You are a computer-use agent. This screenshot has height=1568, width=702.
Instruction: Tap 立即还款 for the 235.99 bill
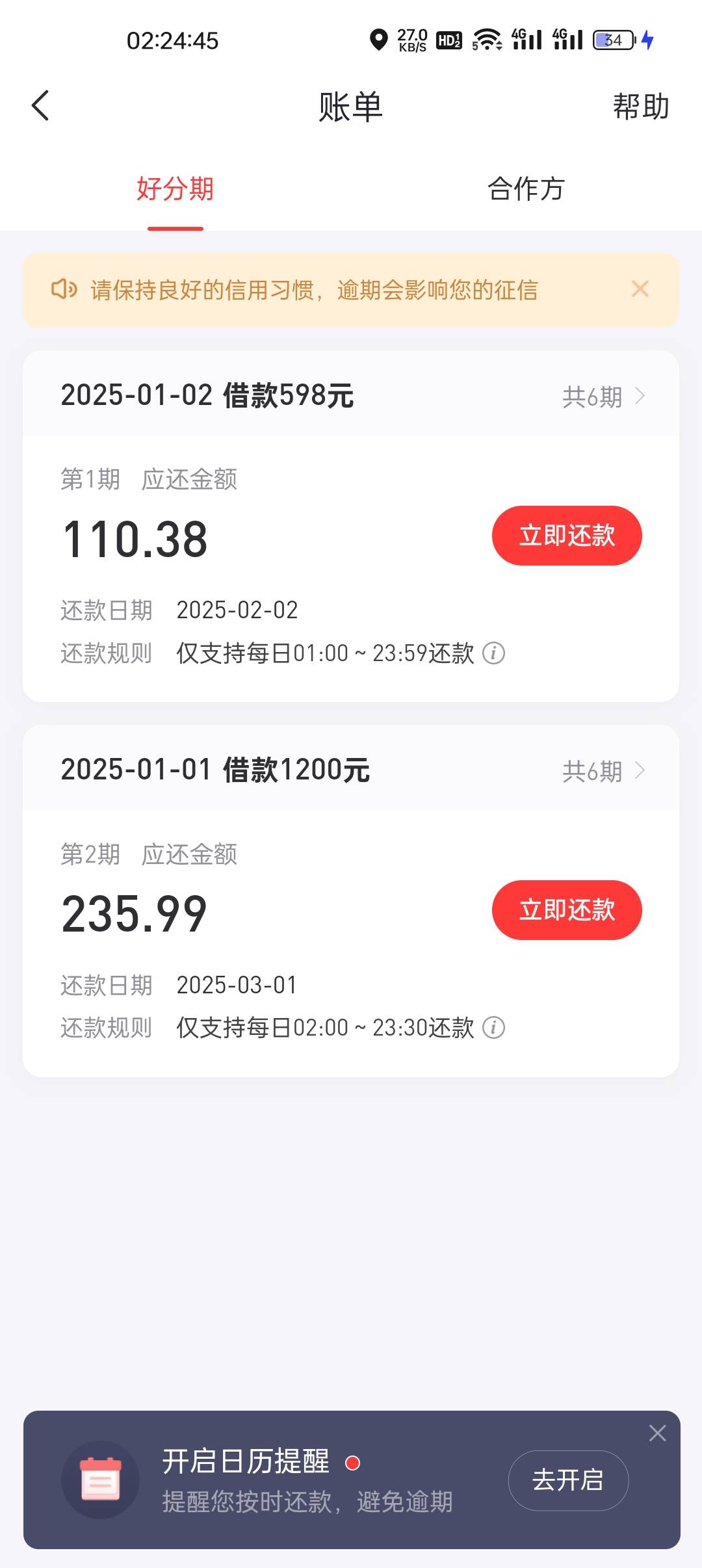(x=567, y=910)
